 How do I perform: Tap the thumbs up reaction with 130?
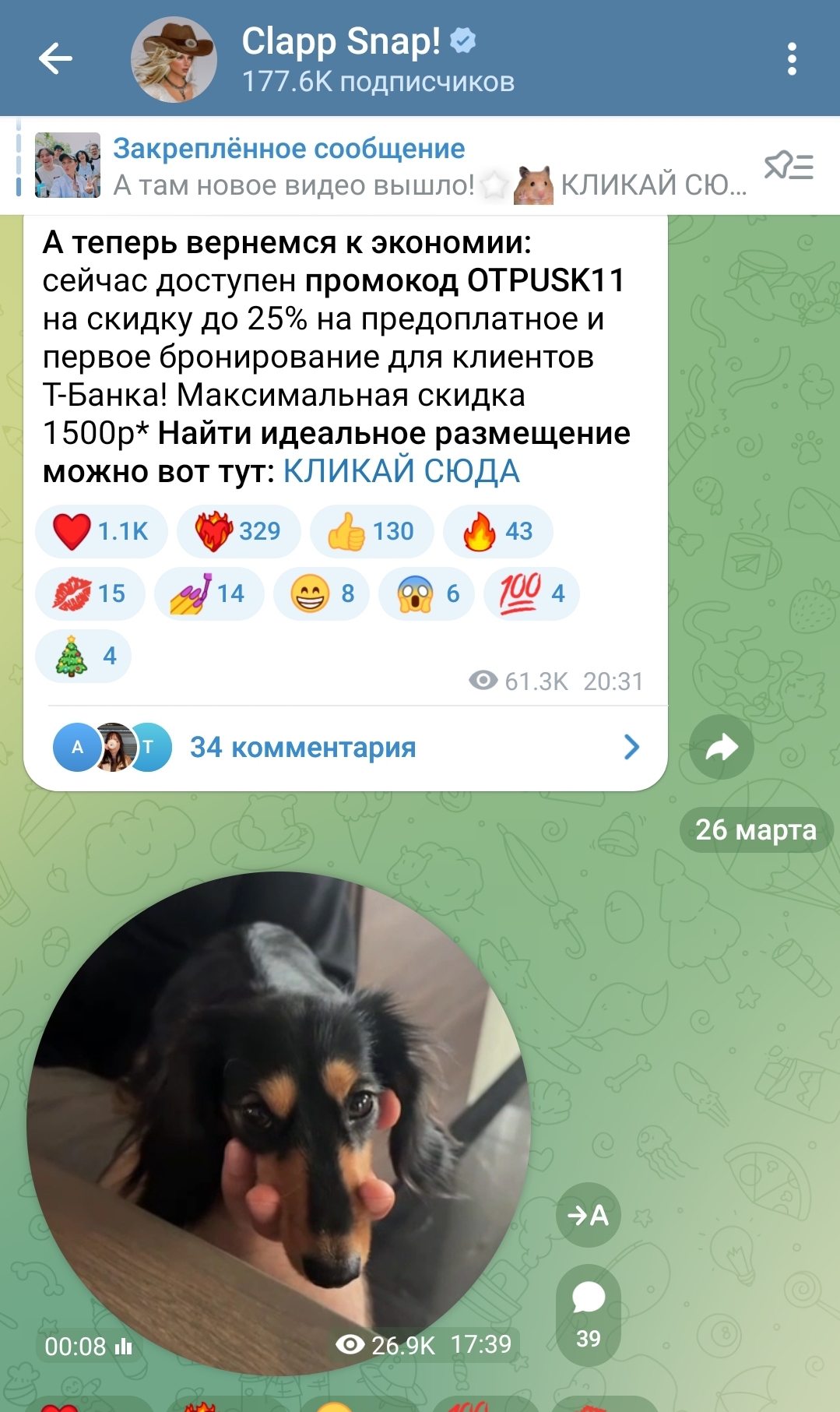(x=371, y=531)
